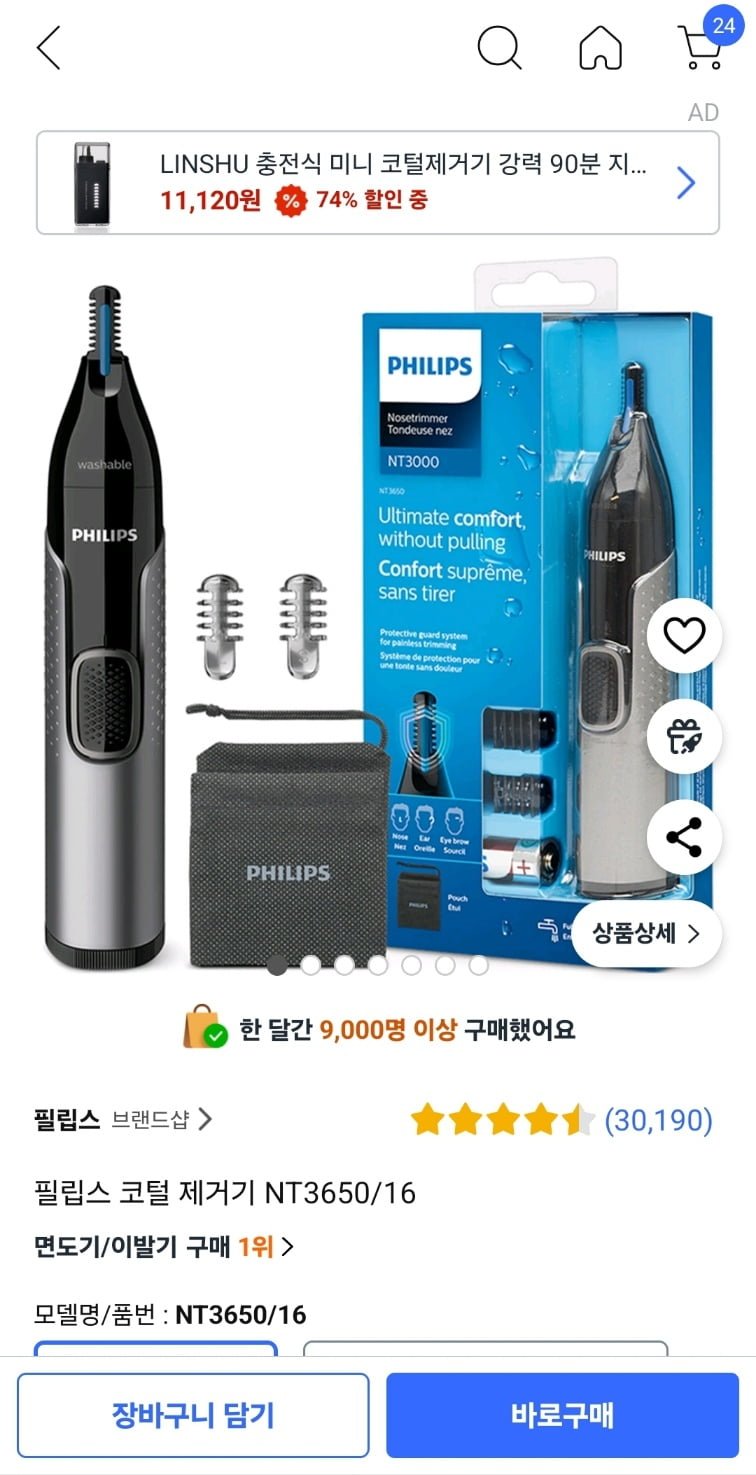This screenshot has height=1475, width=756.
Task: Jump to the second product image dot
Action: [311, 965]
